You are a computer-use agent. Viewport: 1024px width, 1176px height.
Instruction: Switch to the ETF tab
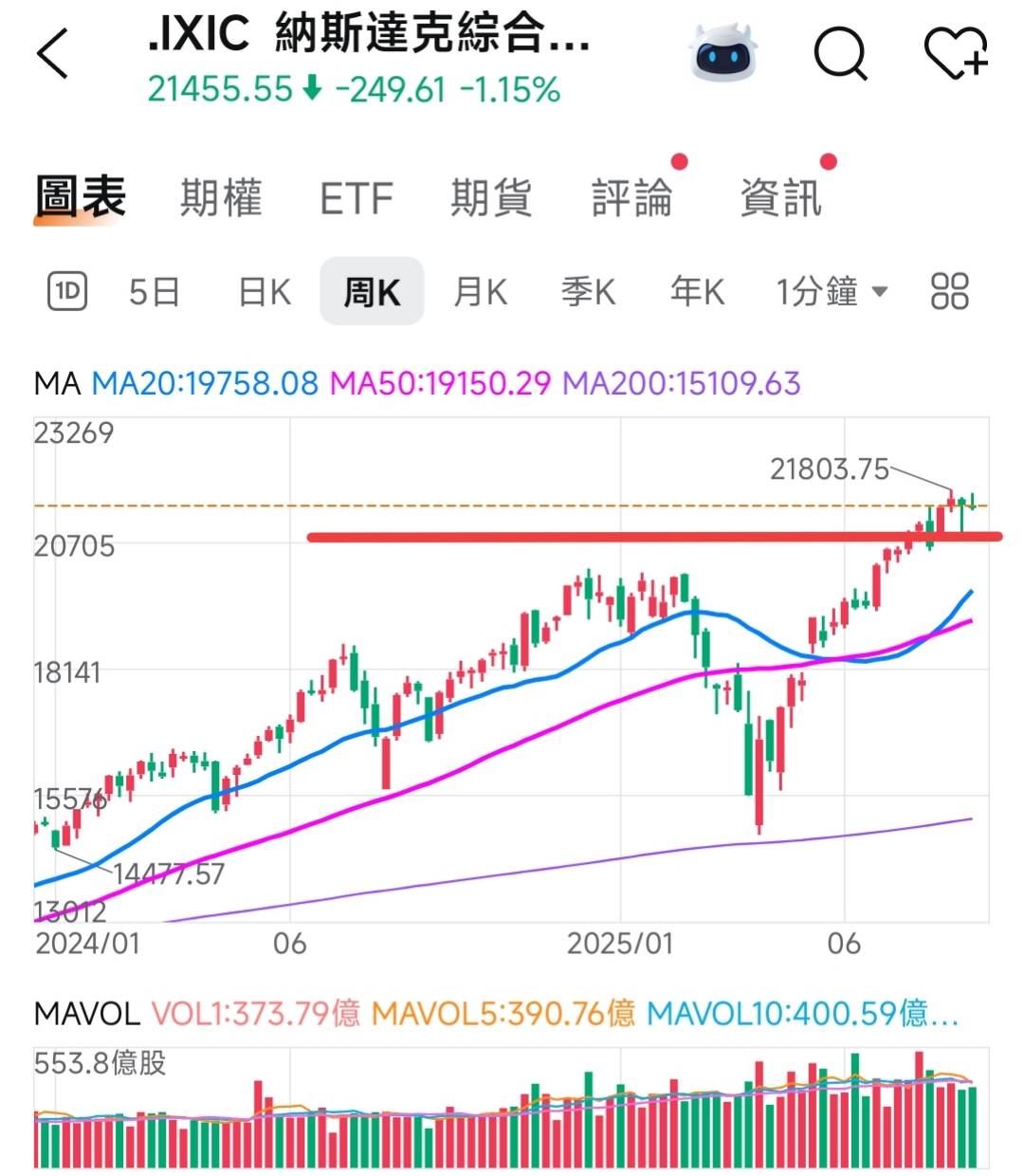pos(357,198)
